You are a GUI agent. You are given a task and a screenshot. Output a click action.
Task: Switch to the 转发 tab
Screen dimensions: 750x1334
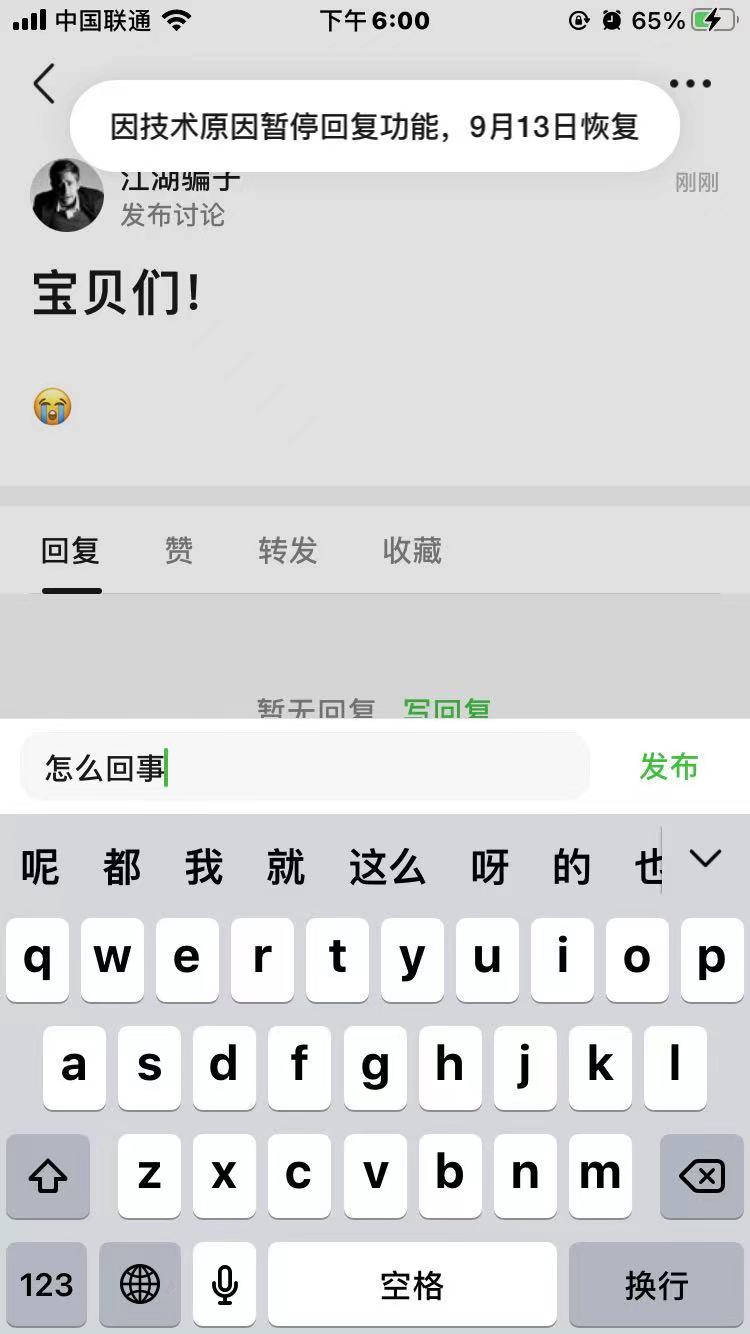coord(287,551)
